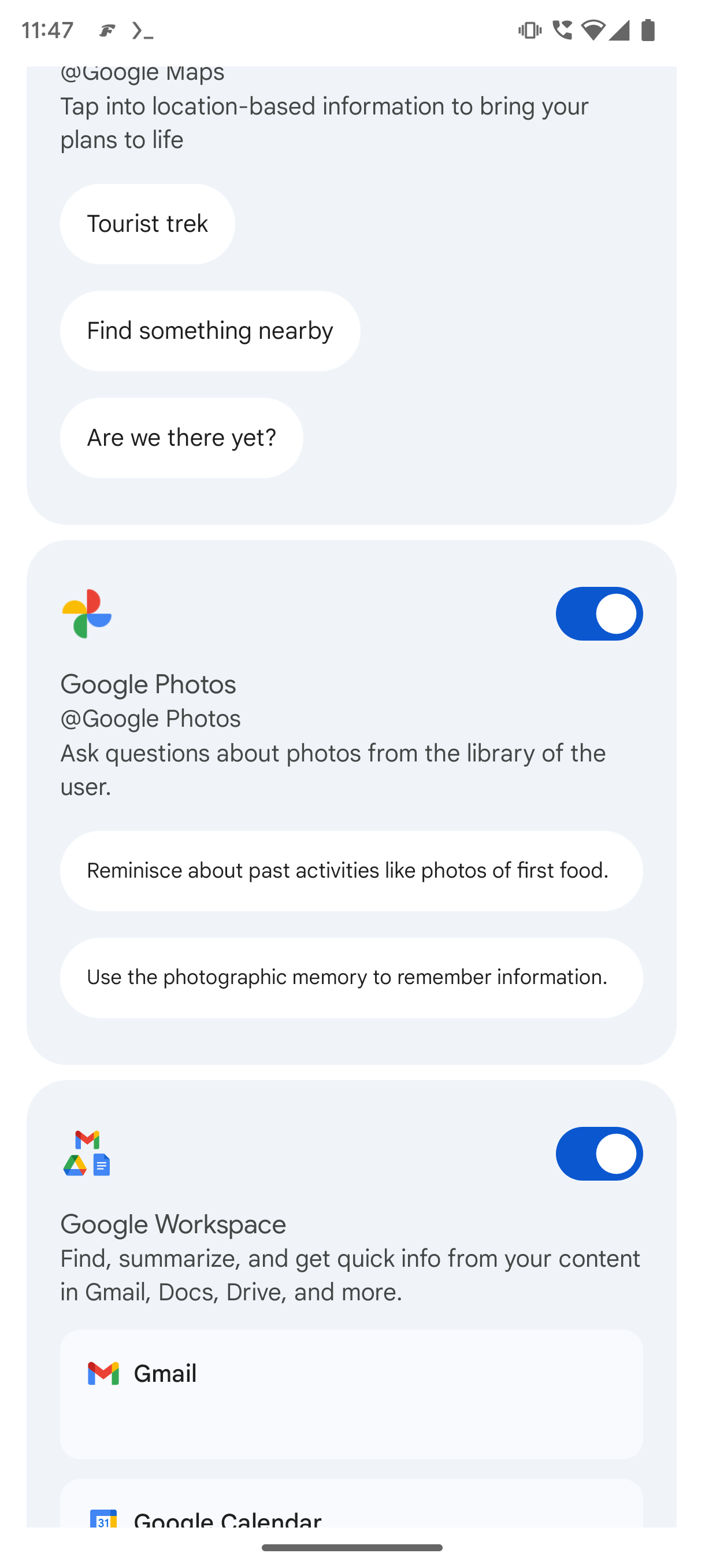Choose the Are we there yet? chip

click(181, 438)
